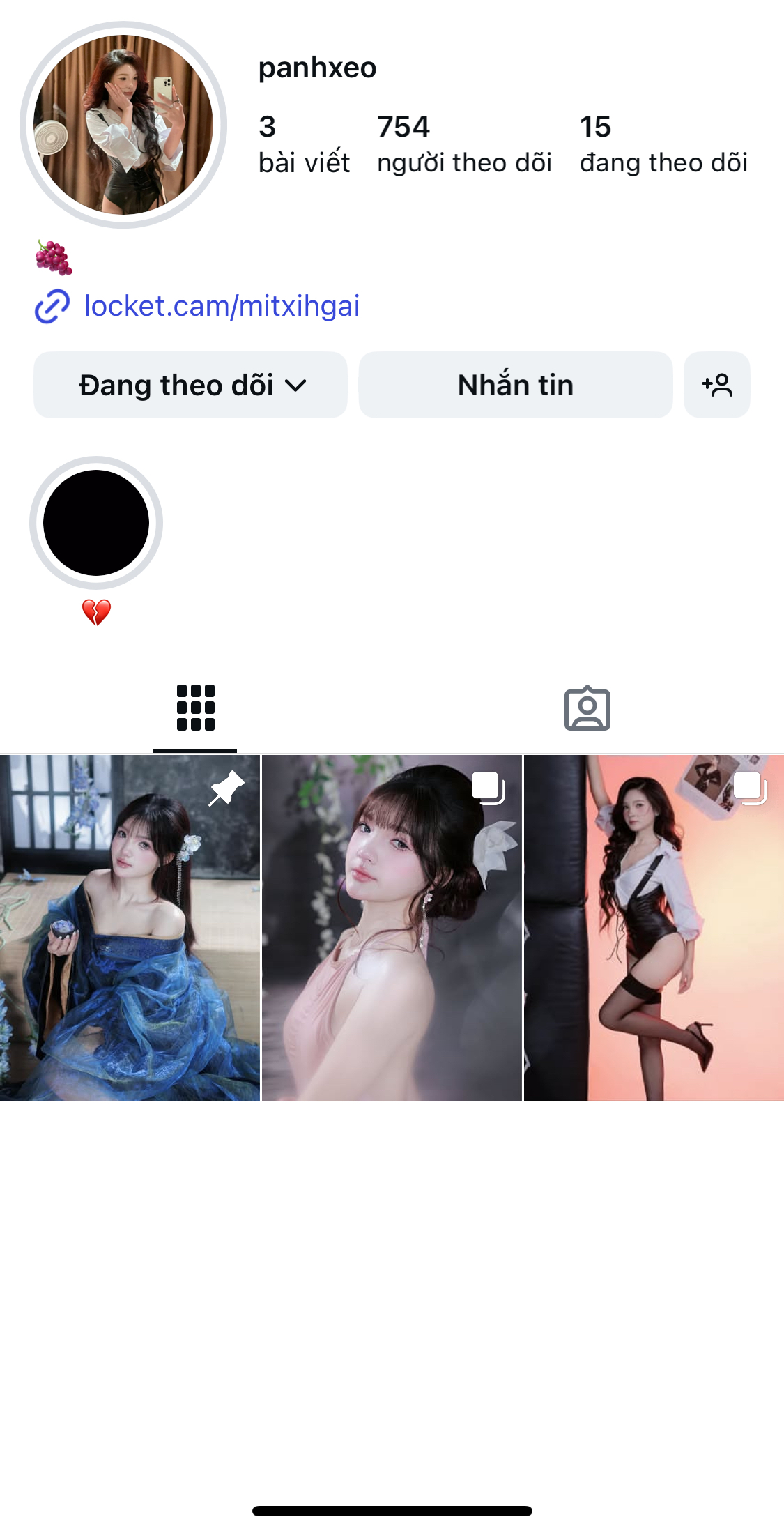Open the pinned post in blue dress
Screen dimensions: 784x1533
click(x=130, y=928)
